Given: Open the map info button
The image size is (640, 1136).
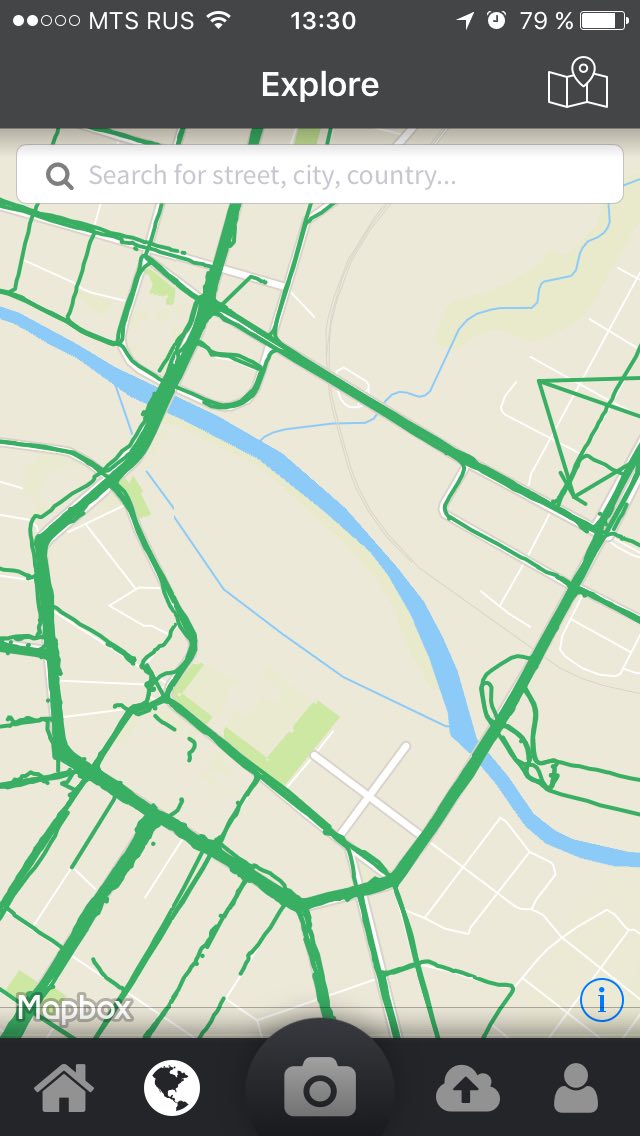Looking at the screenshot, I should point(602,1001).
